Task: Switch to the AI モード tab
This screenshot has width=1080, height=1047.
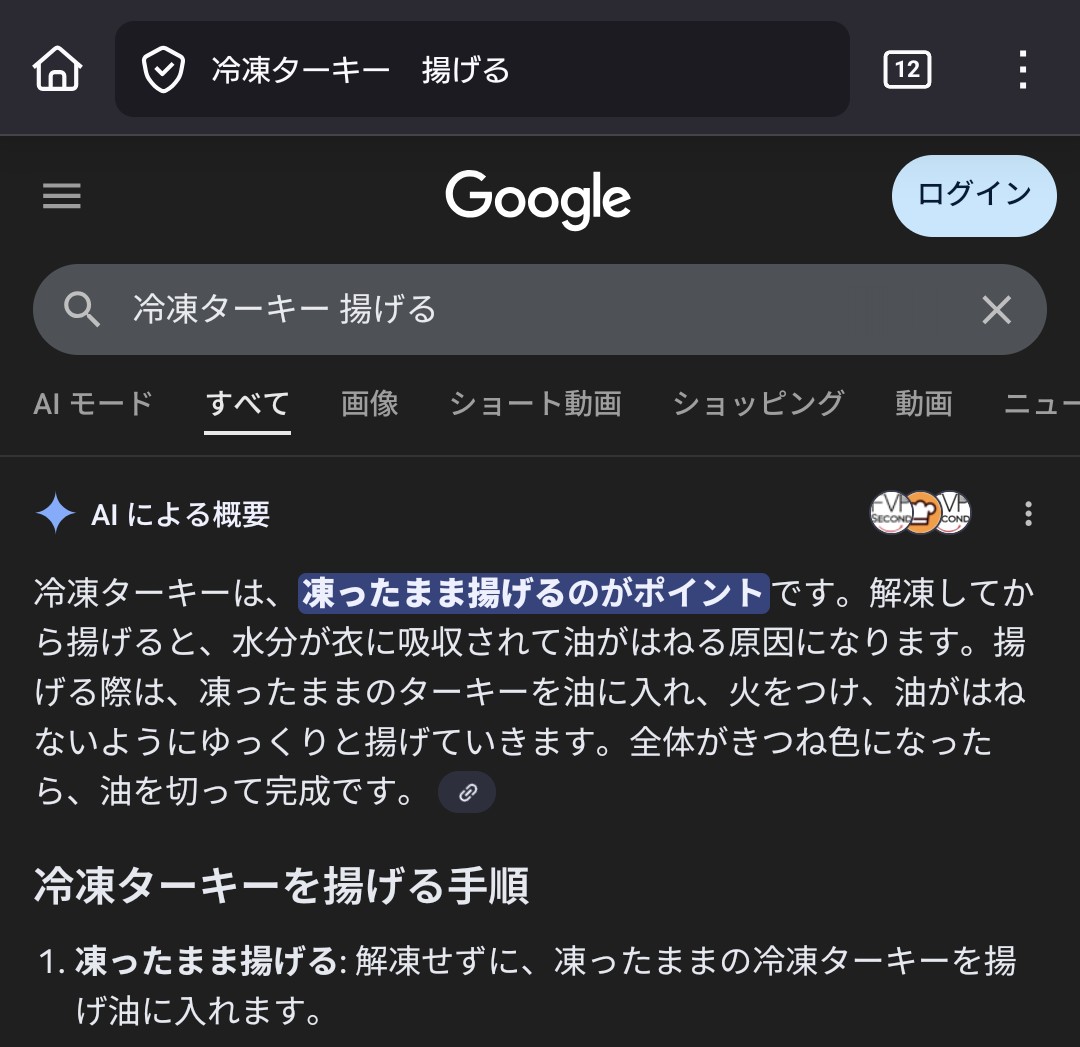Action: pyautogui.click(x=93, y=404)
